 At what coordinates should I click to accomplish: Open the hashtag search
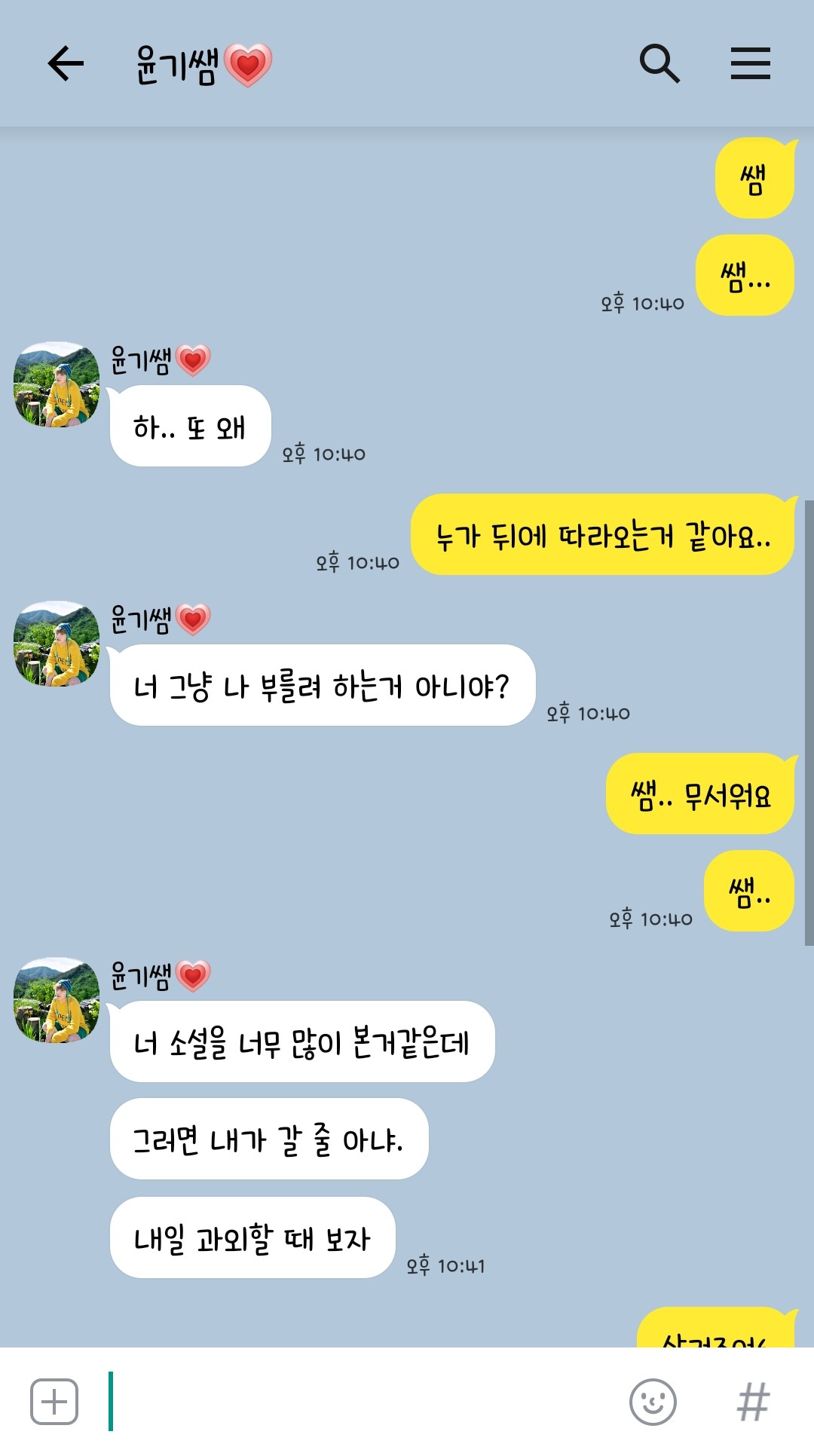point(753,1402)
